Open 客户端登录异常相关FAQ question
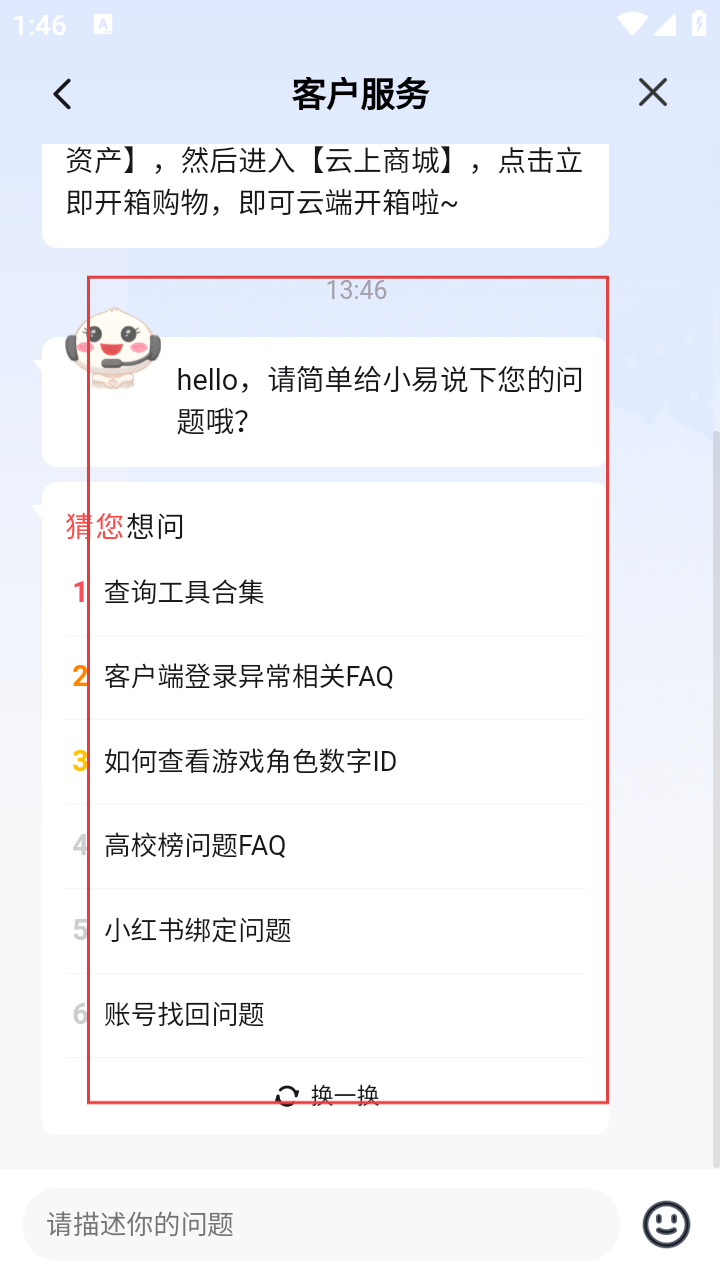 pos(248,677)
